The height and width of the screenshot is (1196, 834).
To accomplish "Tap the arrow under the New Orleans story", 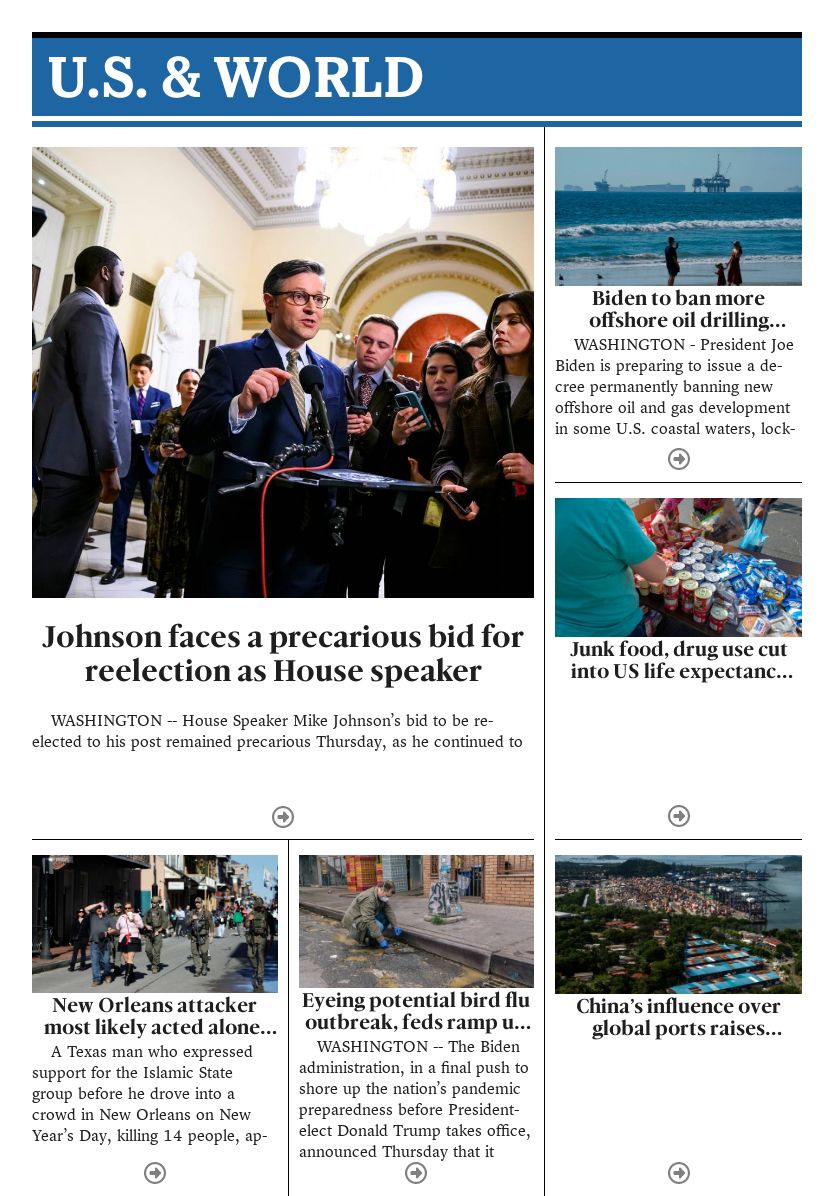I will [155, 1173].
